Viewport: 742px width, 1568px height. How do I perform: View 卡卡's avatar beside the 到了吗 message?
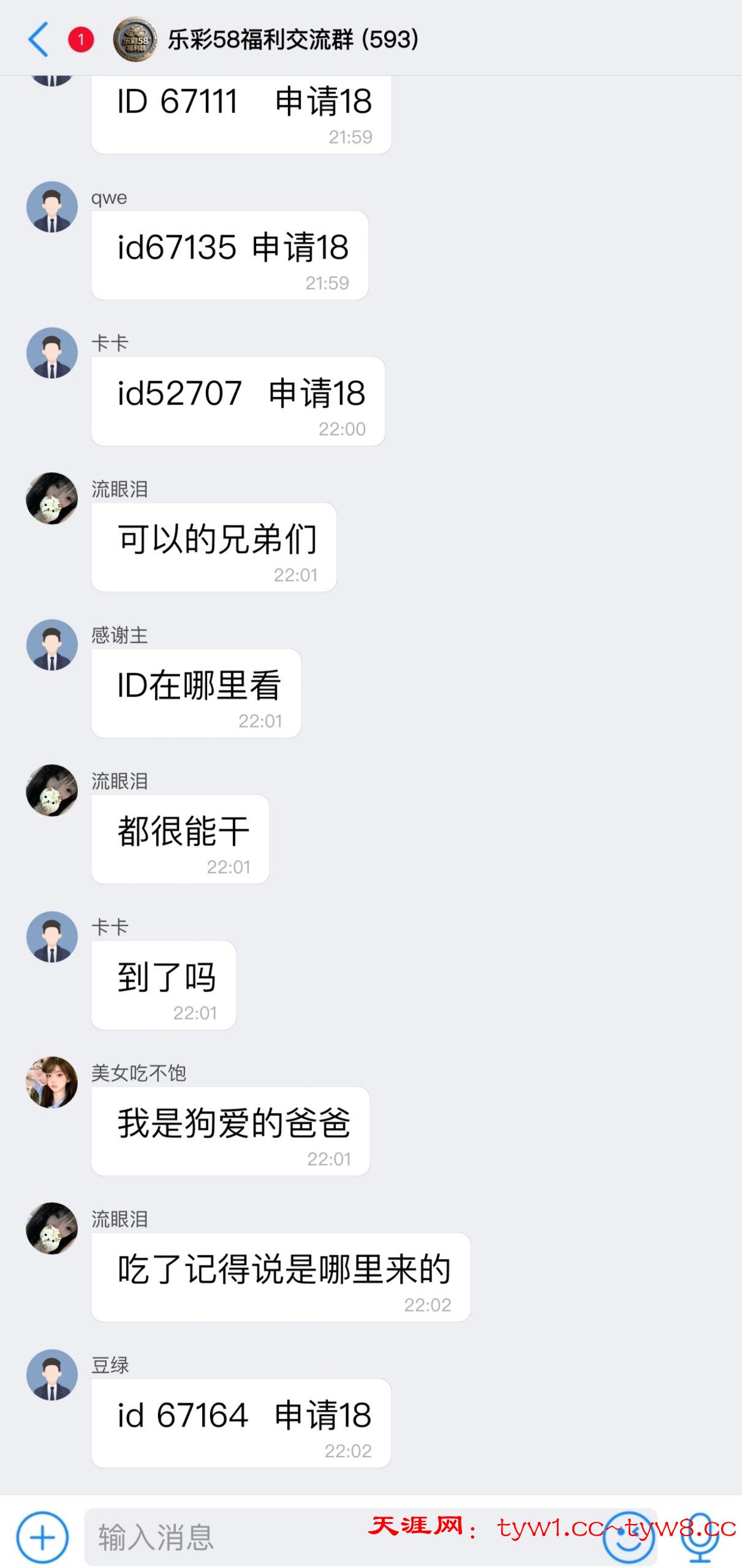(52, 937)
